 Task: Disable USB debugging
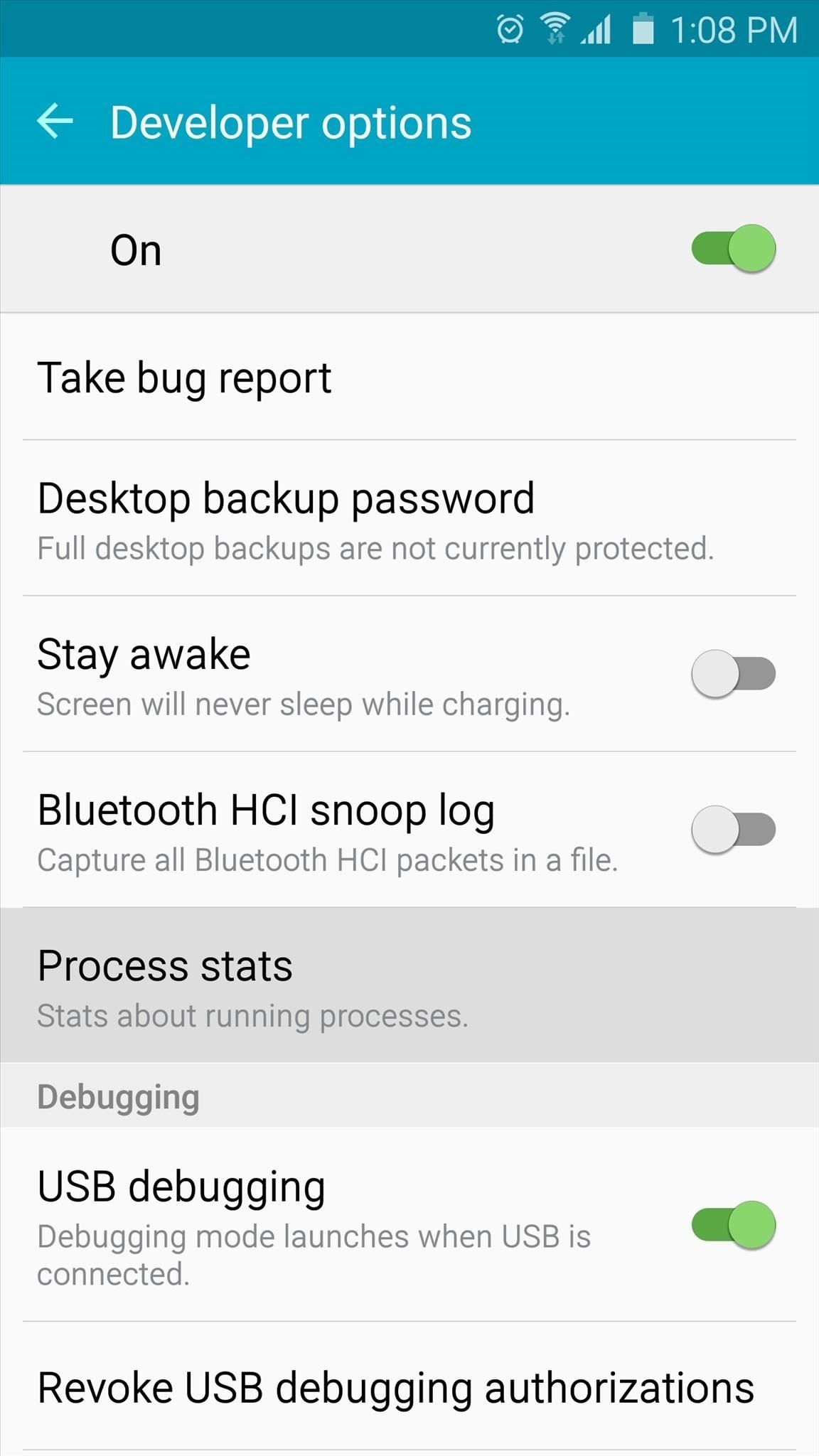click(733, 1224)
